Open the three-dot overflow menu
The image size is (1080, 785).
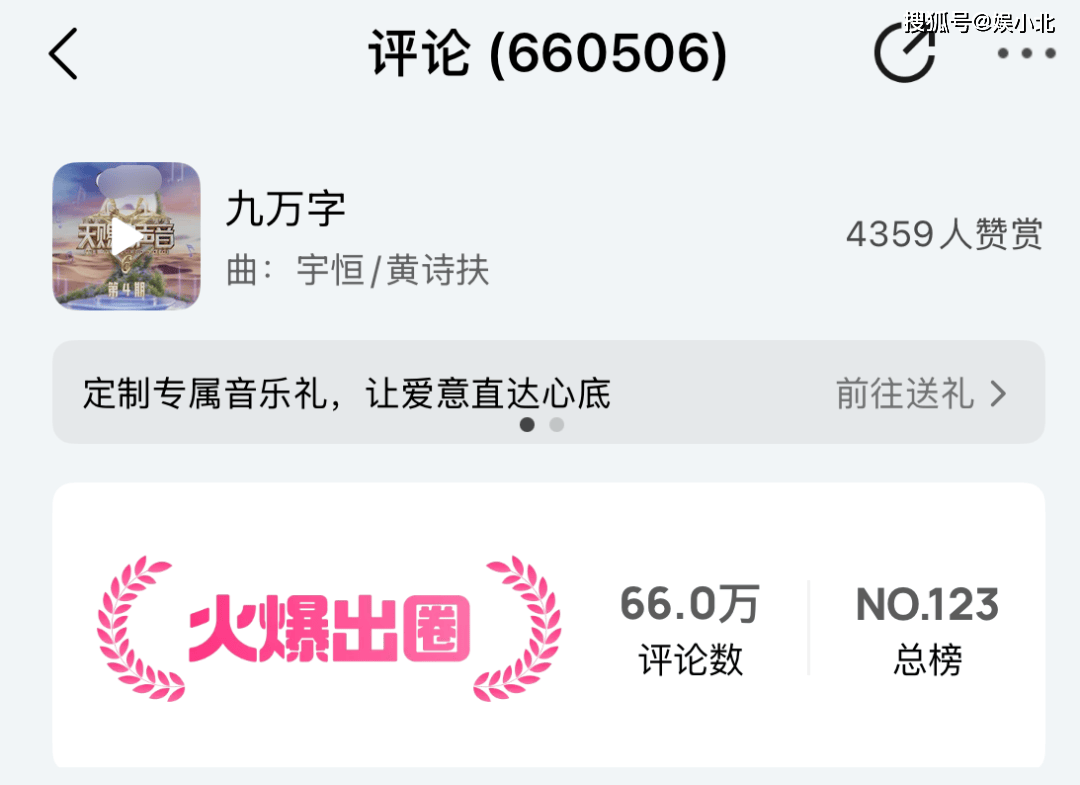(x=1026, y=54)
